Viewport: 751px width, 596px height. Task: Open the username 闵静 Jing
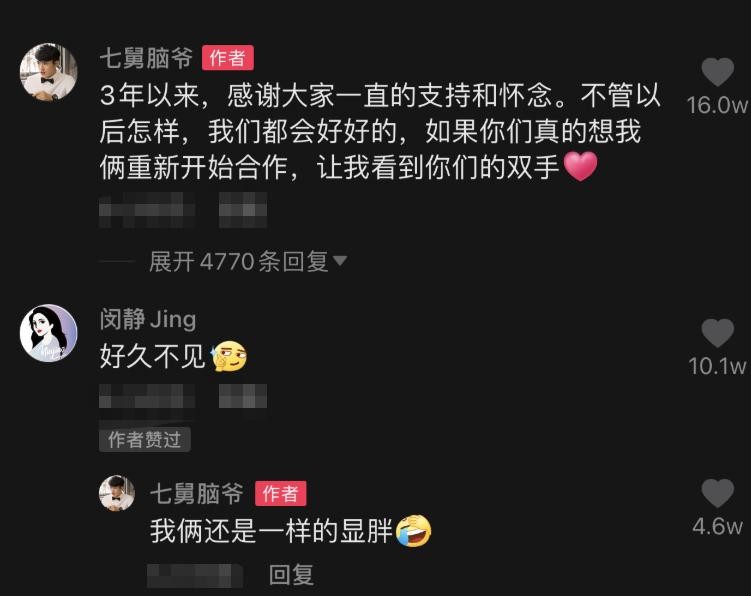(x=147, y=320)
